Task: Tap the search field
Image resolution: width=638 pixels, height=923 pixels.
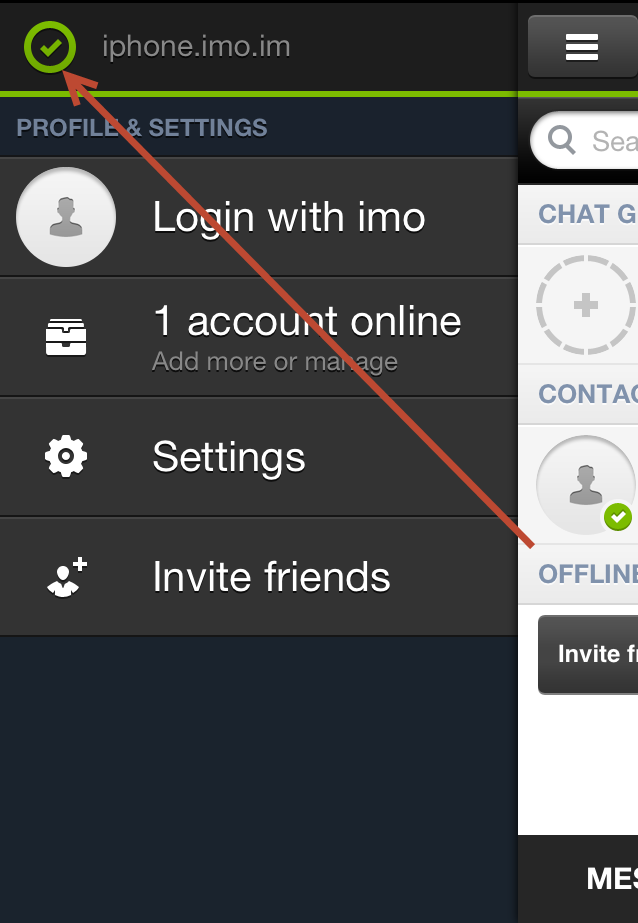Action: (600, 141)
